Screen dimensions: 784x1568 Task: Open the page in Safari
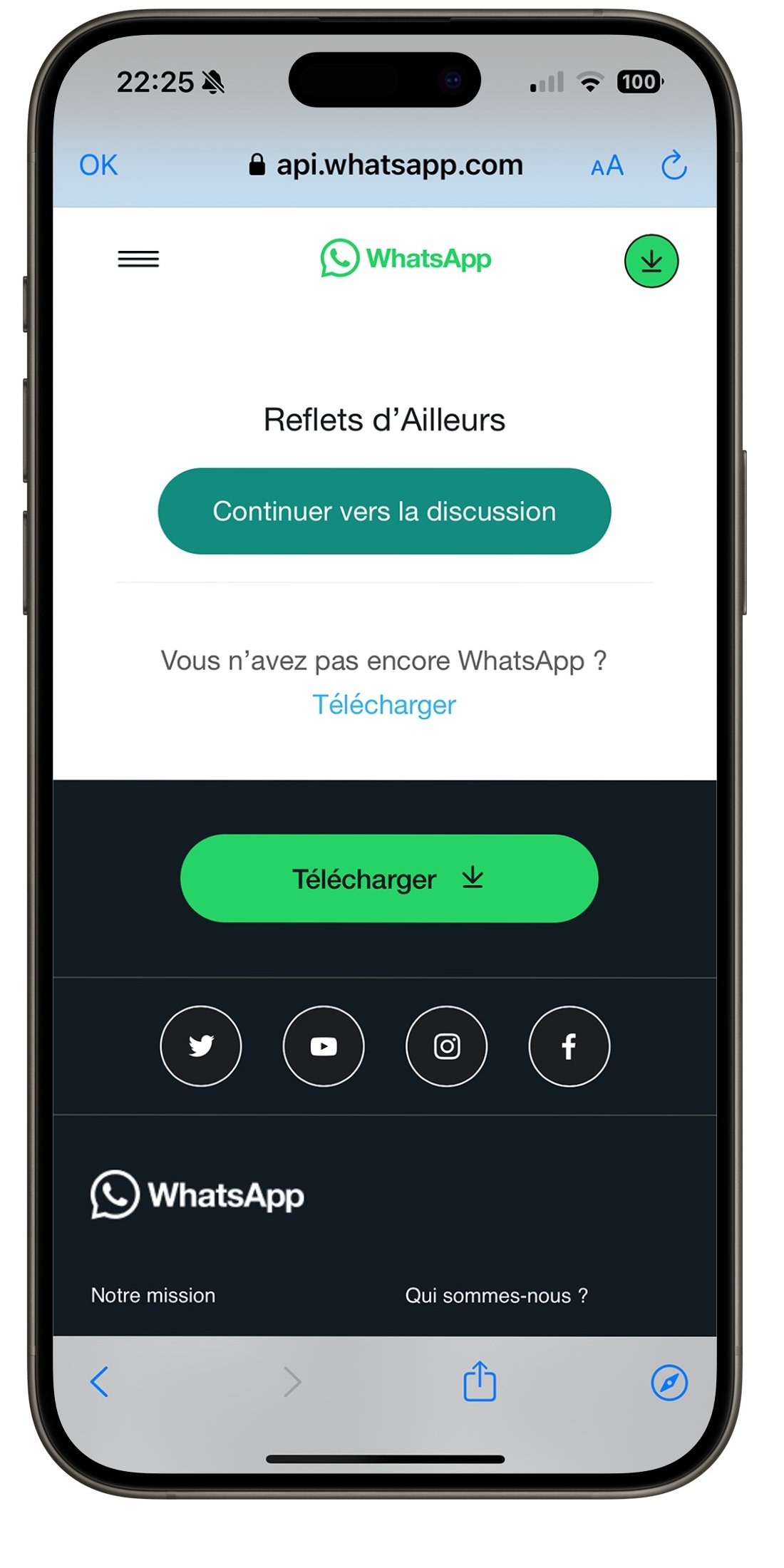pyautogui.click(x=669, y=1383)
